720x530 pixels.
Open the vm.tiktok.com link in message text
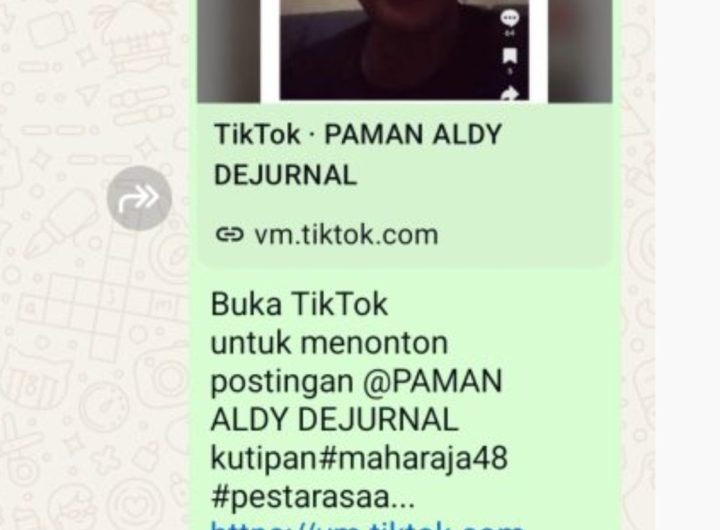(x=367, y=523)
